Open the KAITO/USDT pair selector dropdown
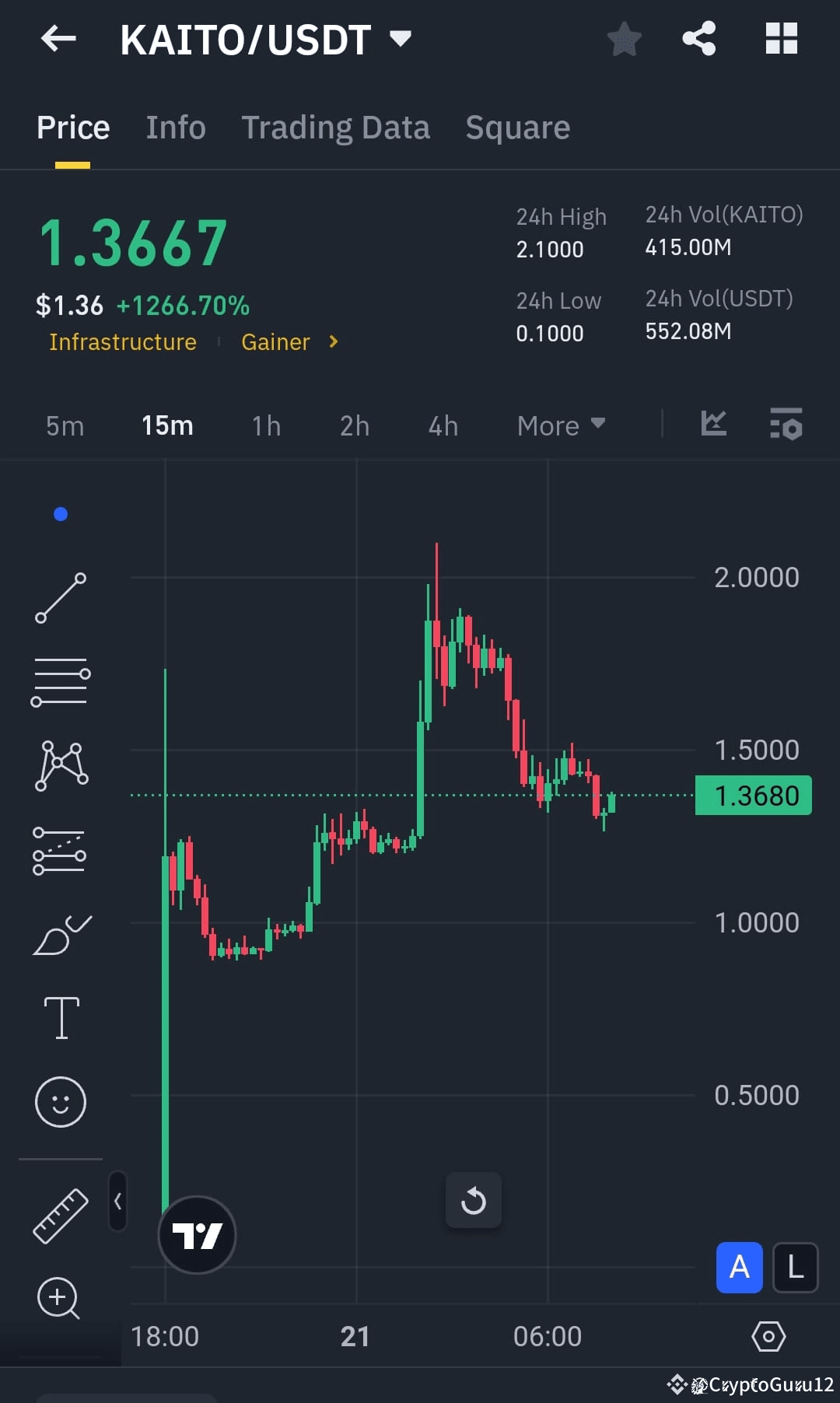The image size is (840, 1403). 401,39
